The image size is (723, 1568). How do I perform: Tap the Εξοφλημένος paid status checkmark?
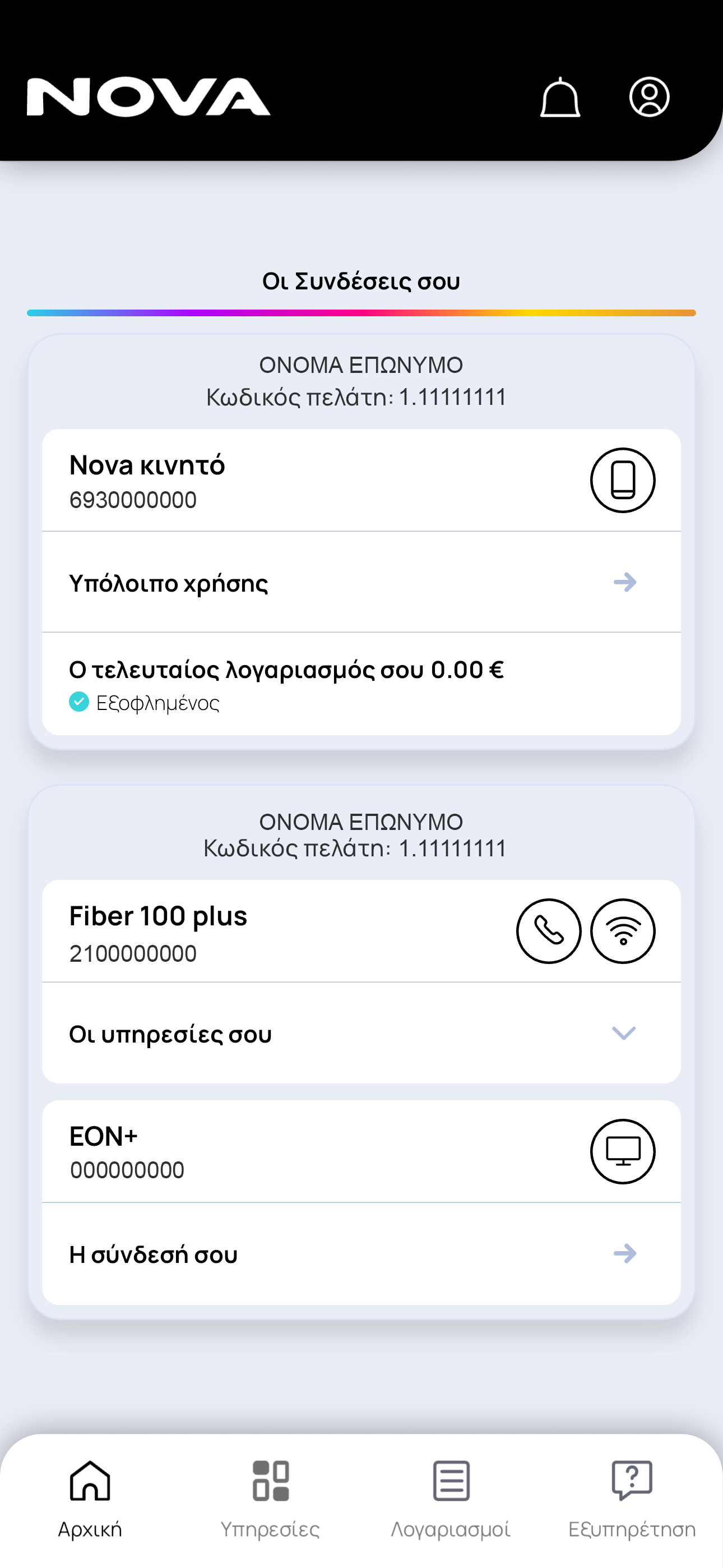(79, 703)
